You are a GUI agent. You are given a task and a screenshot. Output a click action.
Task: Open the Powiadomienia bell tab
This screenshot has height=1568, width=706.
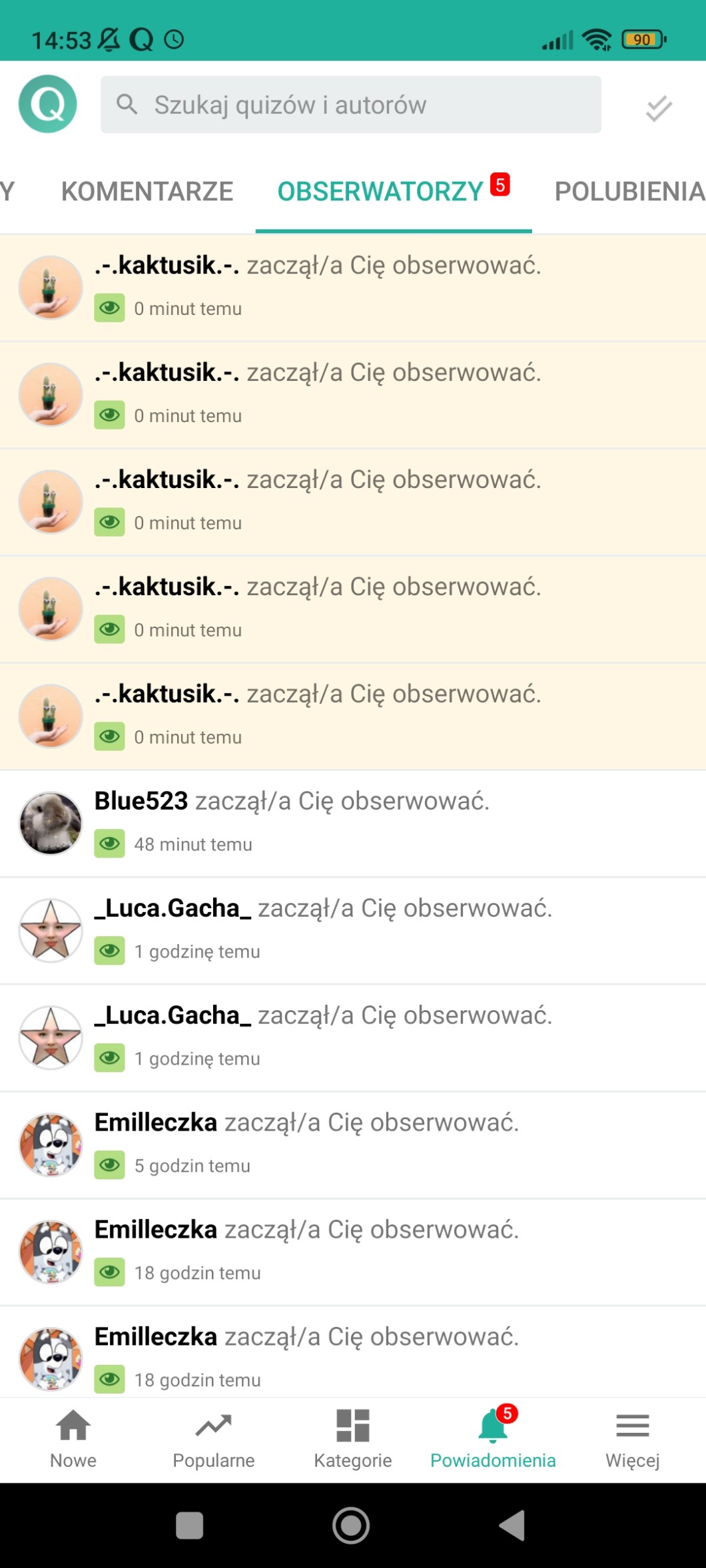coord(493,1439)
